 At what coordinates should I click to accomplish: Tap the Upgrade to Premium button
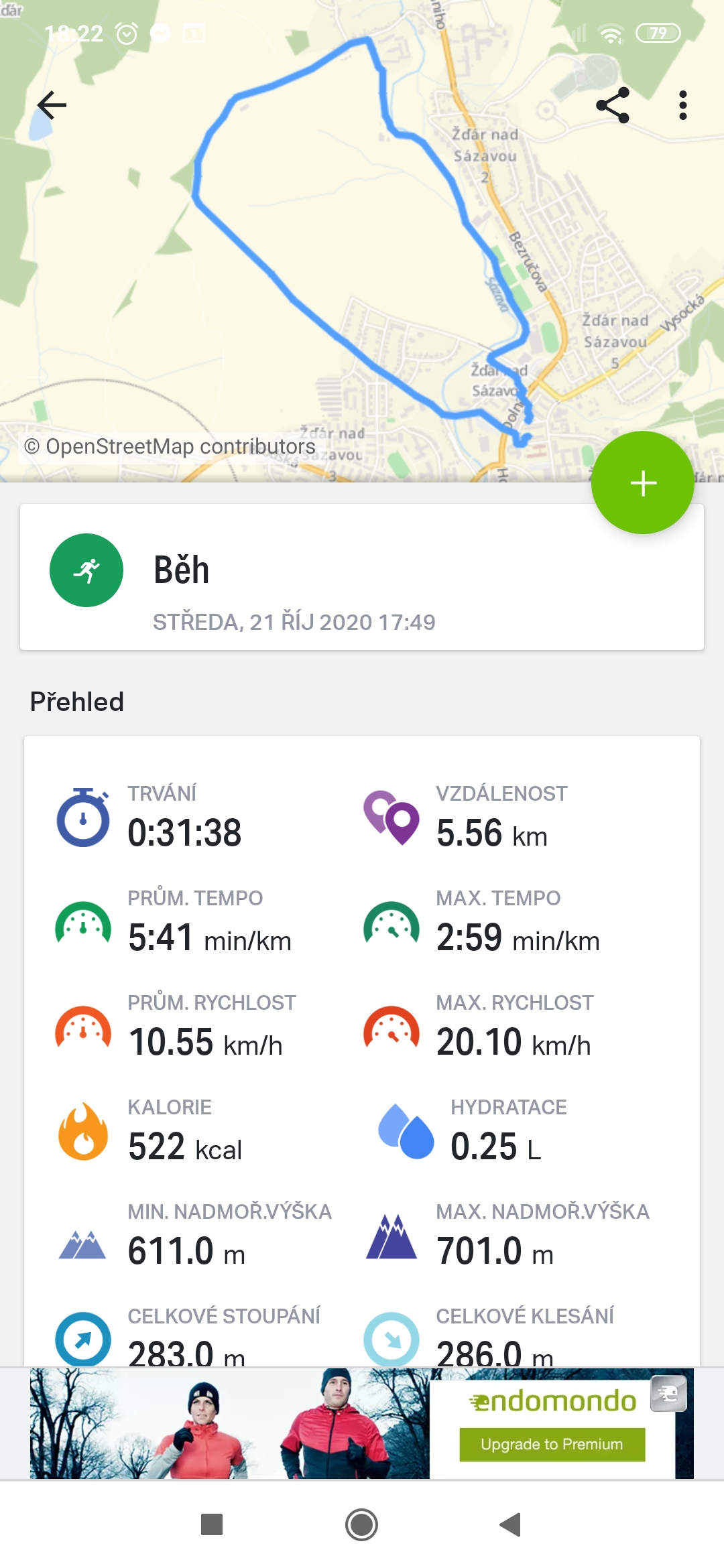coord(552,1444)
